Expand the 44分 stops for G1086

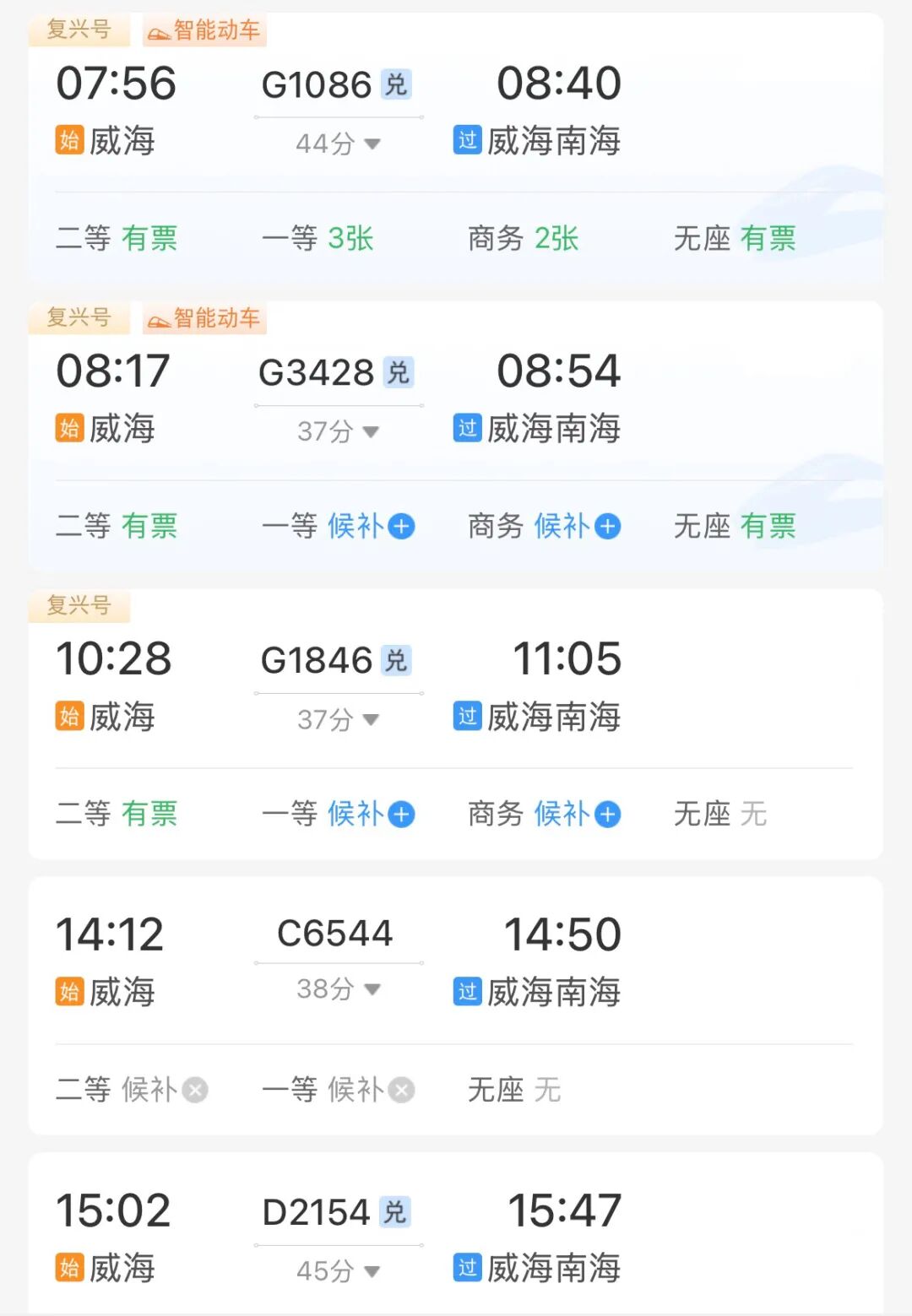tap(338, 144)
